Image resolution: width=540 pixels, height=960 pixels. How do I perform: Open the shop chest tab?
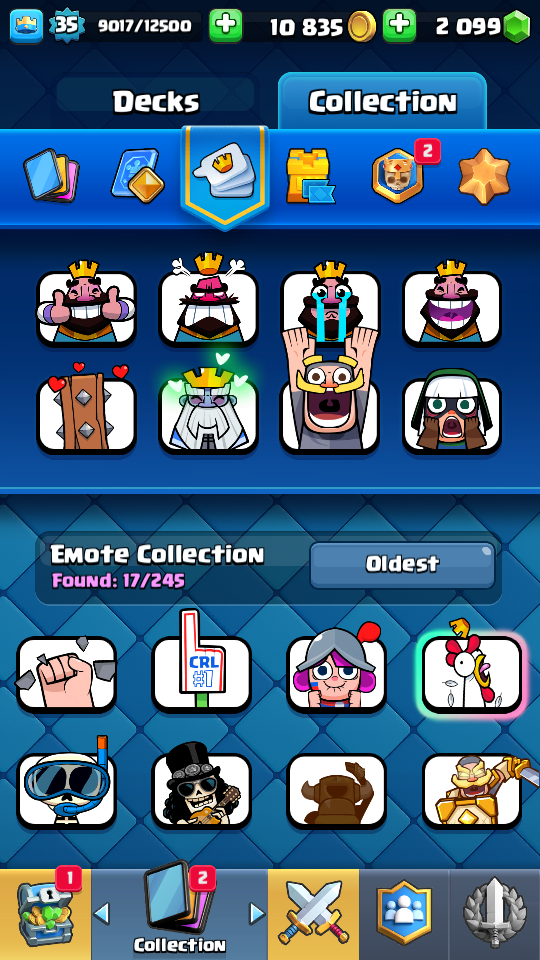tap(45, 915)
